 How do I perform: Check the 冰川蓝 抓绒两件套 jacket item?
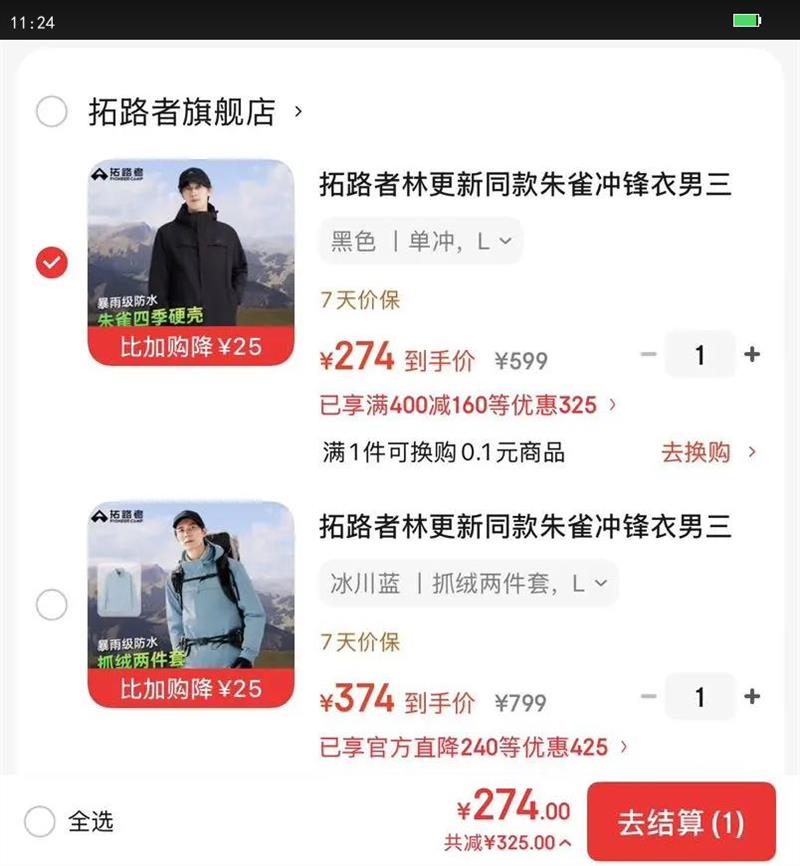(x=52, y=604)
